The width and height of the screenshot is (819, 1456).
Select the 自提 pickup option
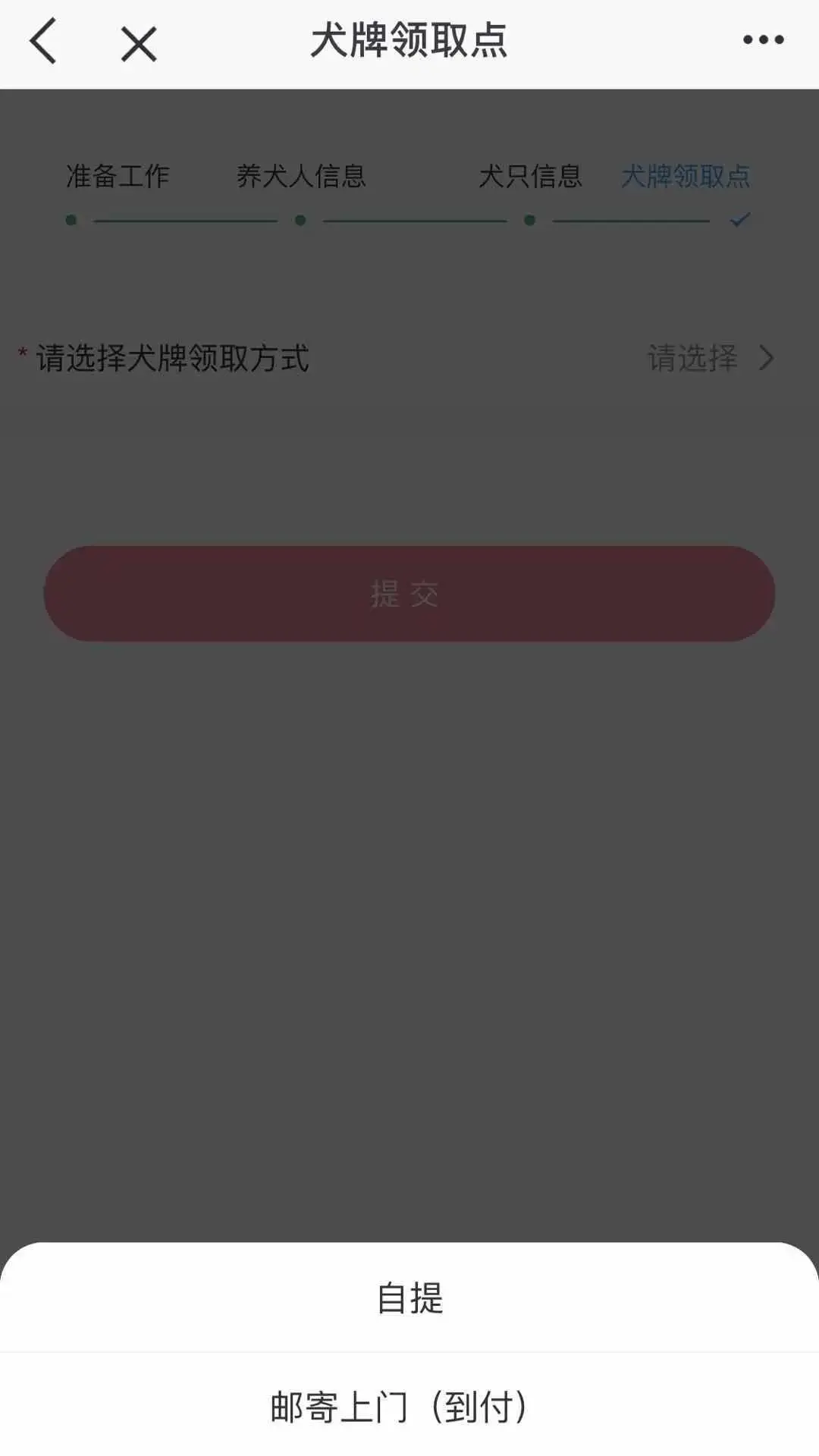[409, 1298]
